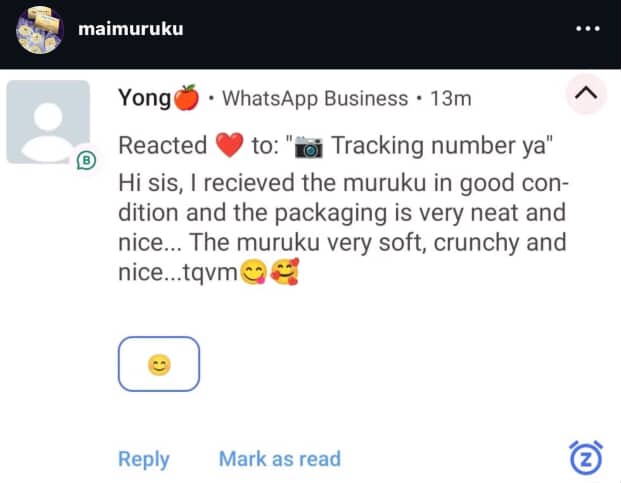Tap the maimuruku username
This screenshot has width=621, height=483.
130,29
